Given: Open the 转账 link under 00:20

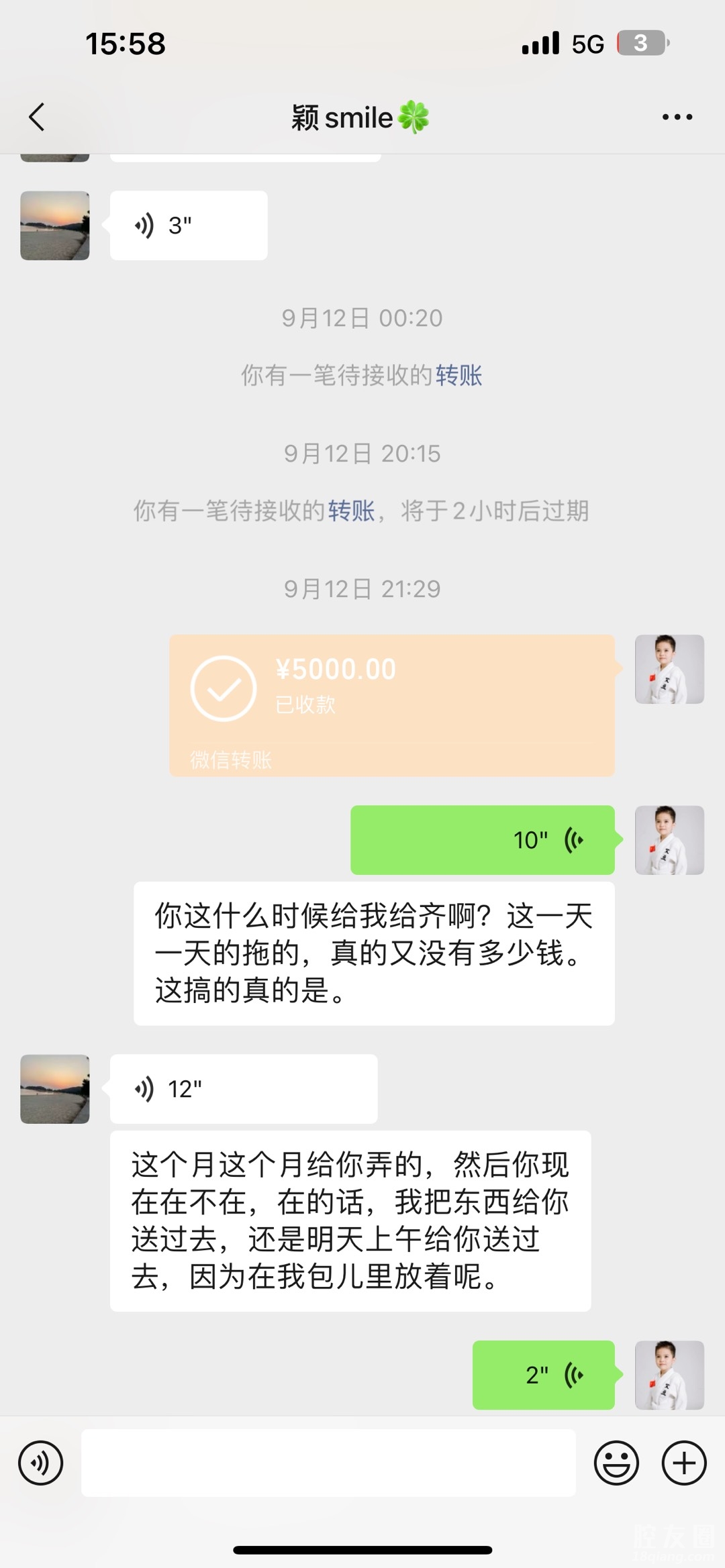Looking at the screenshot, I should pyautogui.click(x=459, y=375).
